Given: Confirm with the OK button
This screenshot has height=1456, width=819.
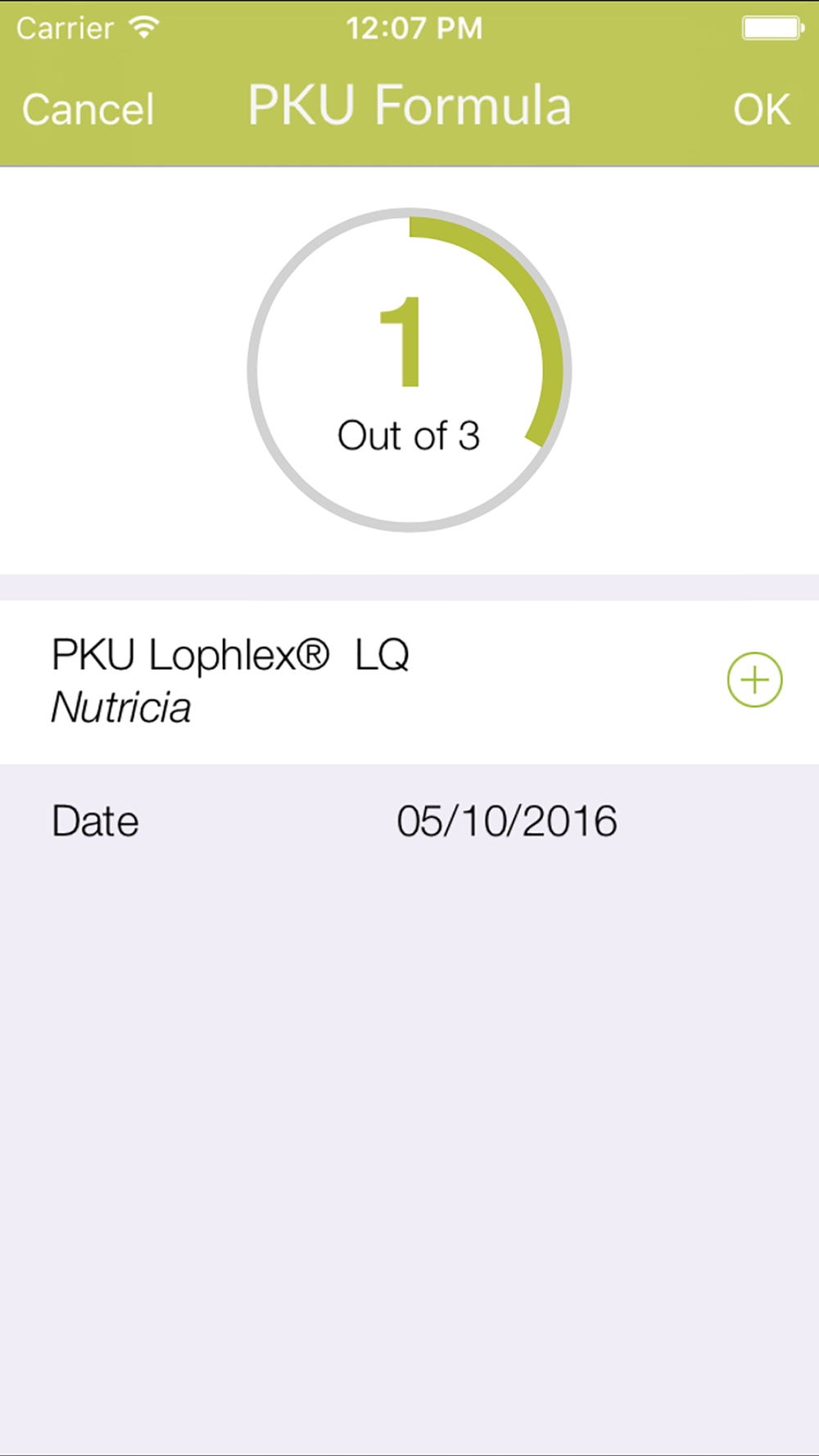Looking at the screenshot, I should click(761, 109).
